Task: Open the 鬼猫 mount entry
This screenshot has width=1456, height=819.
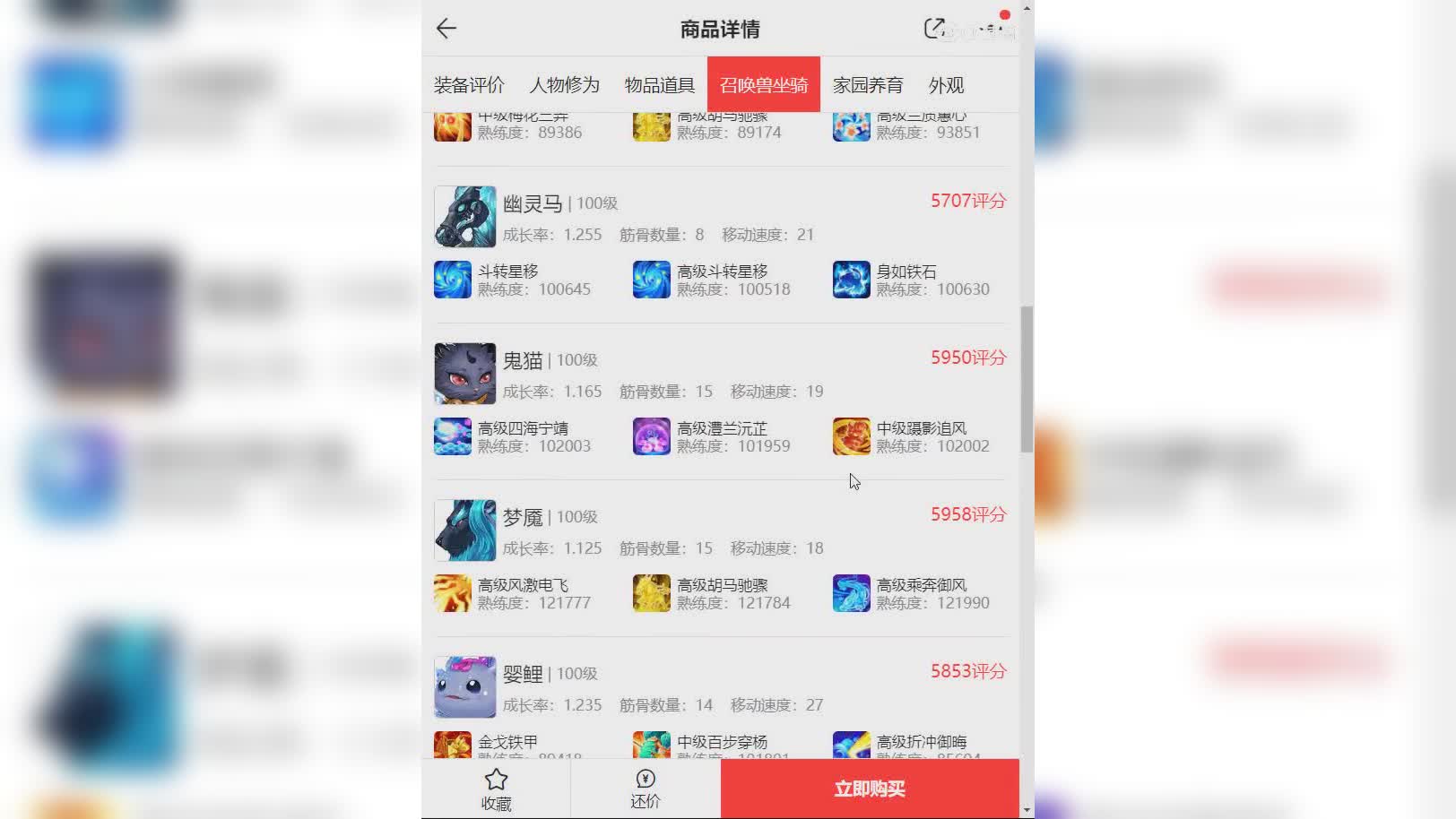Action: [x=522, y=361]
